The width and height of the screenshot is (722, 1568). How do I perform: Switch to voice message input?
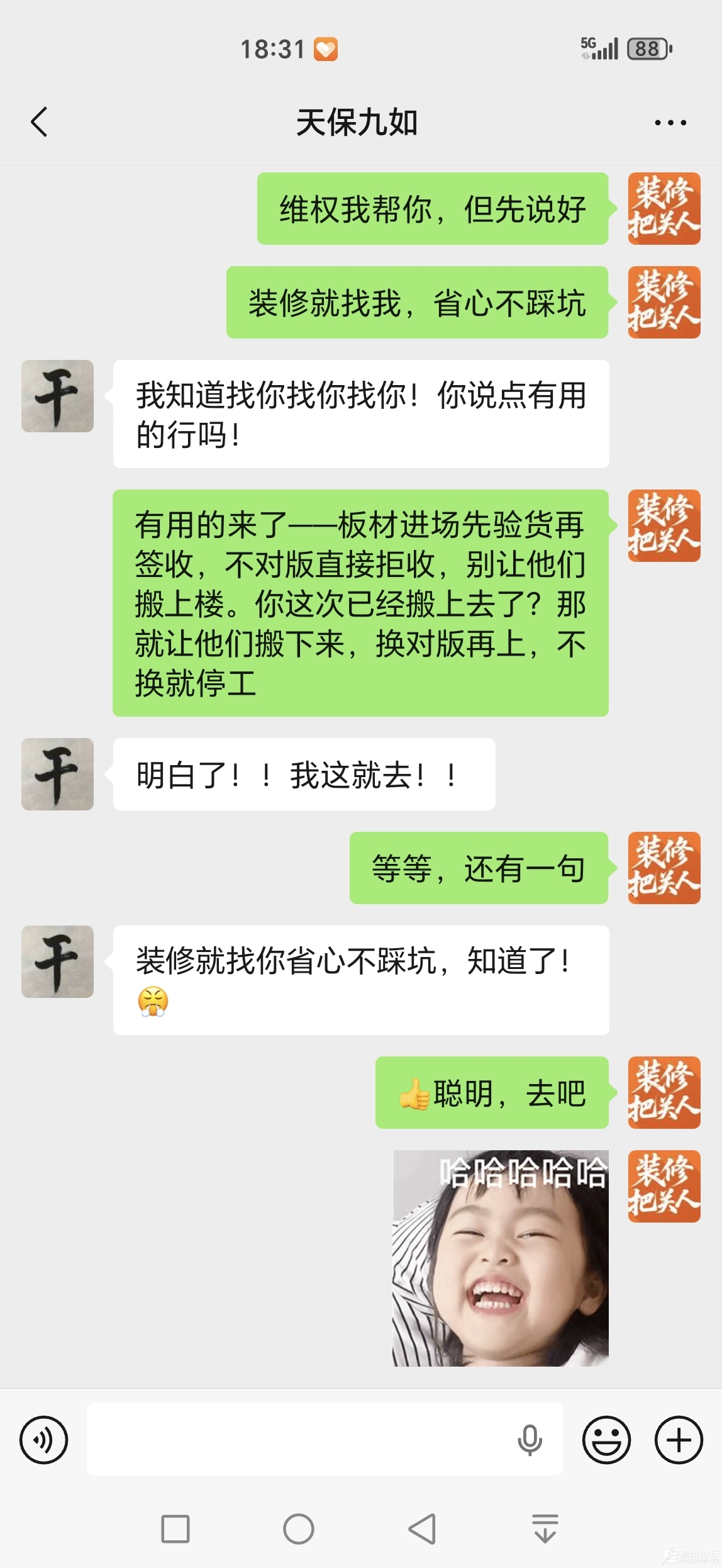pos(43,1439)
